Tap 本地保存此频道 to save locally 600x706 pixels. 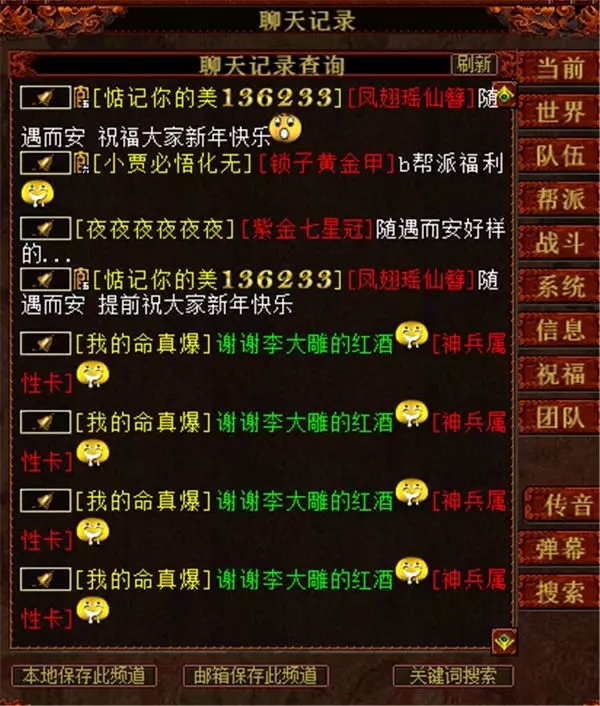coord(84,676)
